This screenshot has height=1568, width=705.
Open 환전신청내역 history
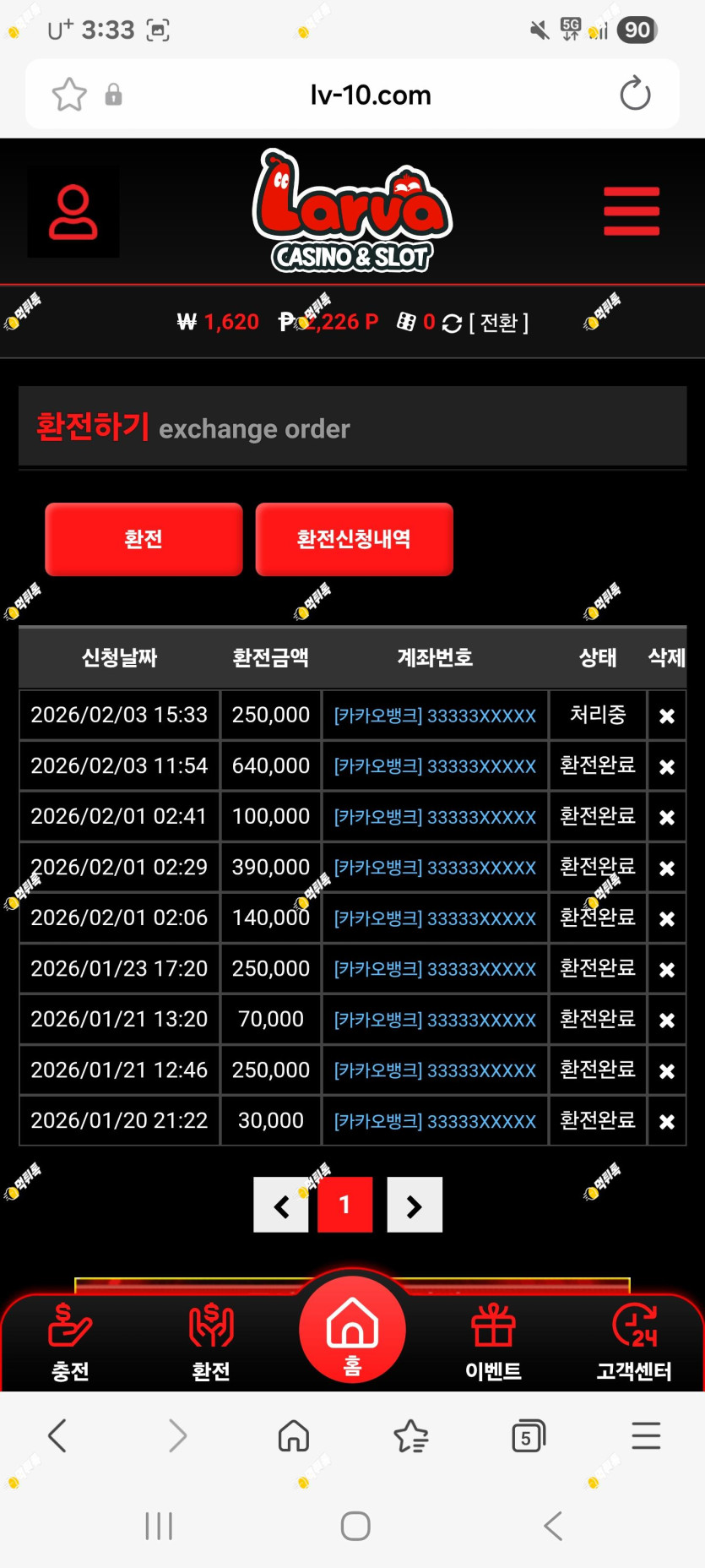354,539
